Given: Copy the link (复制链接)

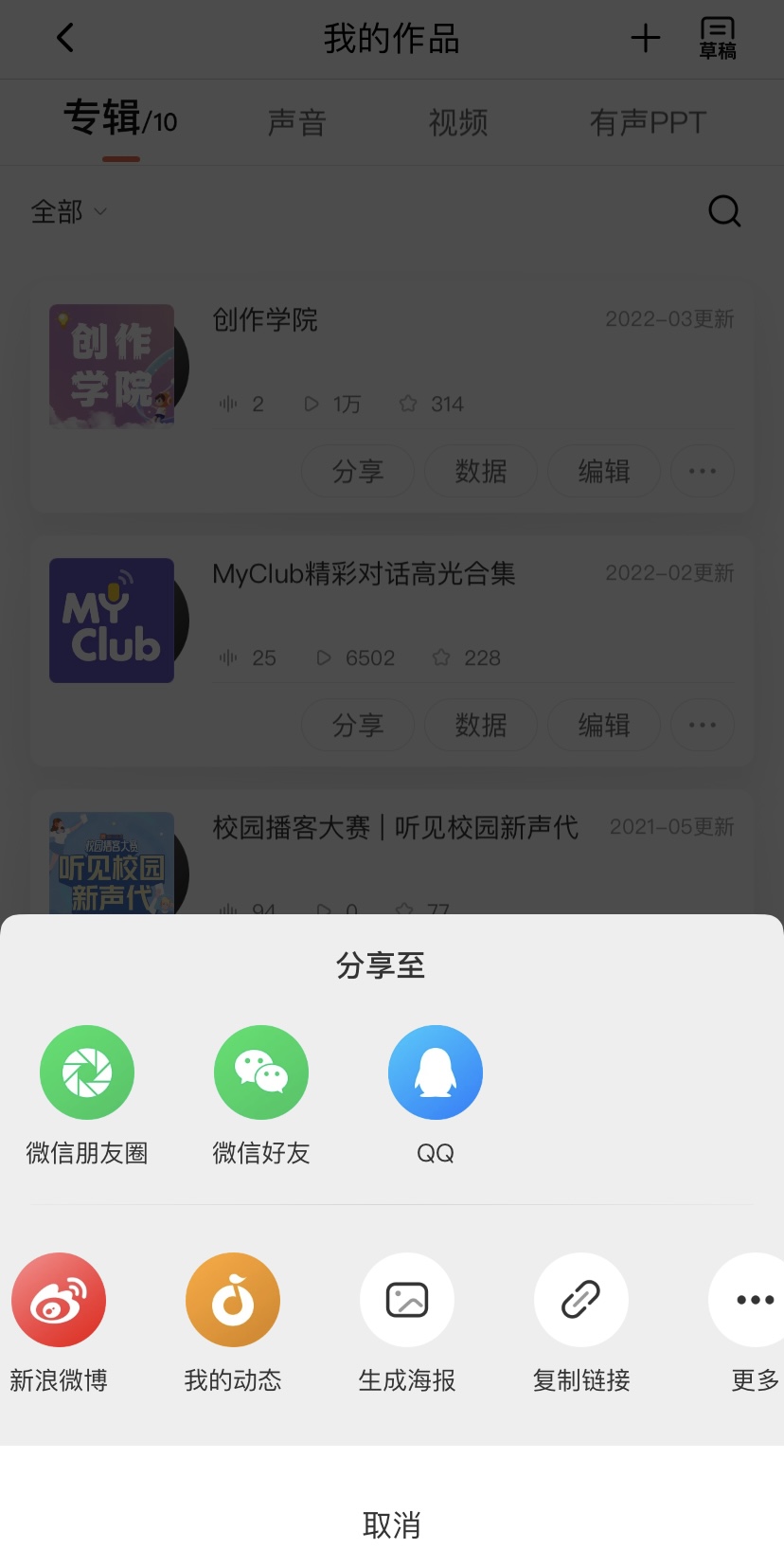Looking at the screenshot, I should (581, 1300).
